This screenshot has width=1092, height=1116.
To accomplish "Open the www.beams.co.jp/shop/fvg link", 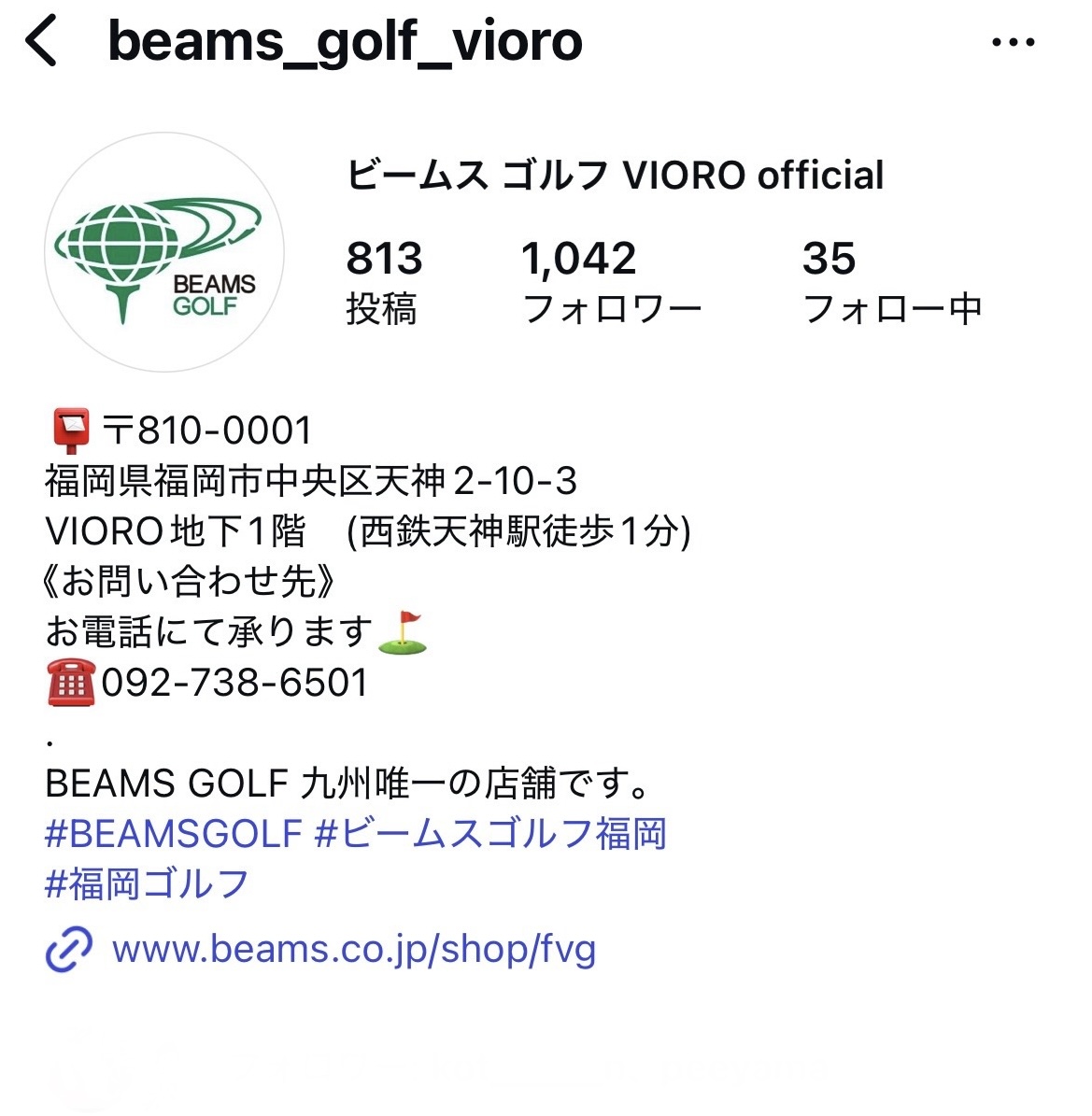I will [353, 950].
